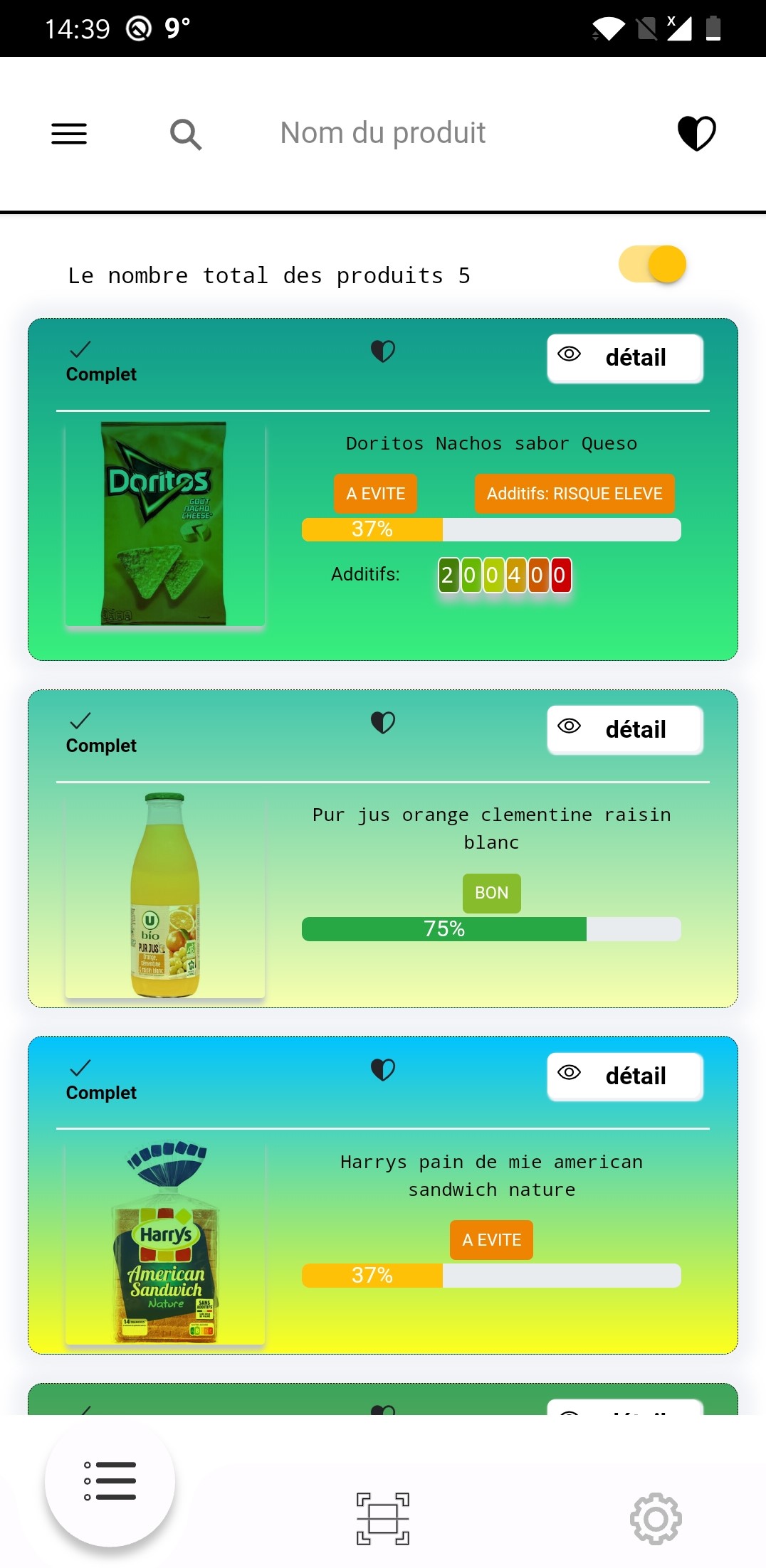Viewport: 766px width, 1568px height.
Task: Open the Doritos product image card
Action: [164, 524]
